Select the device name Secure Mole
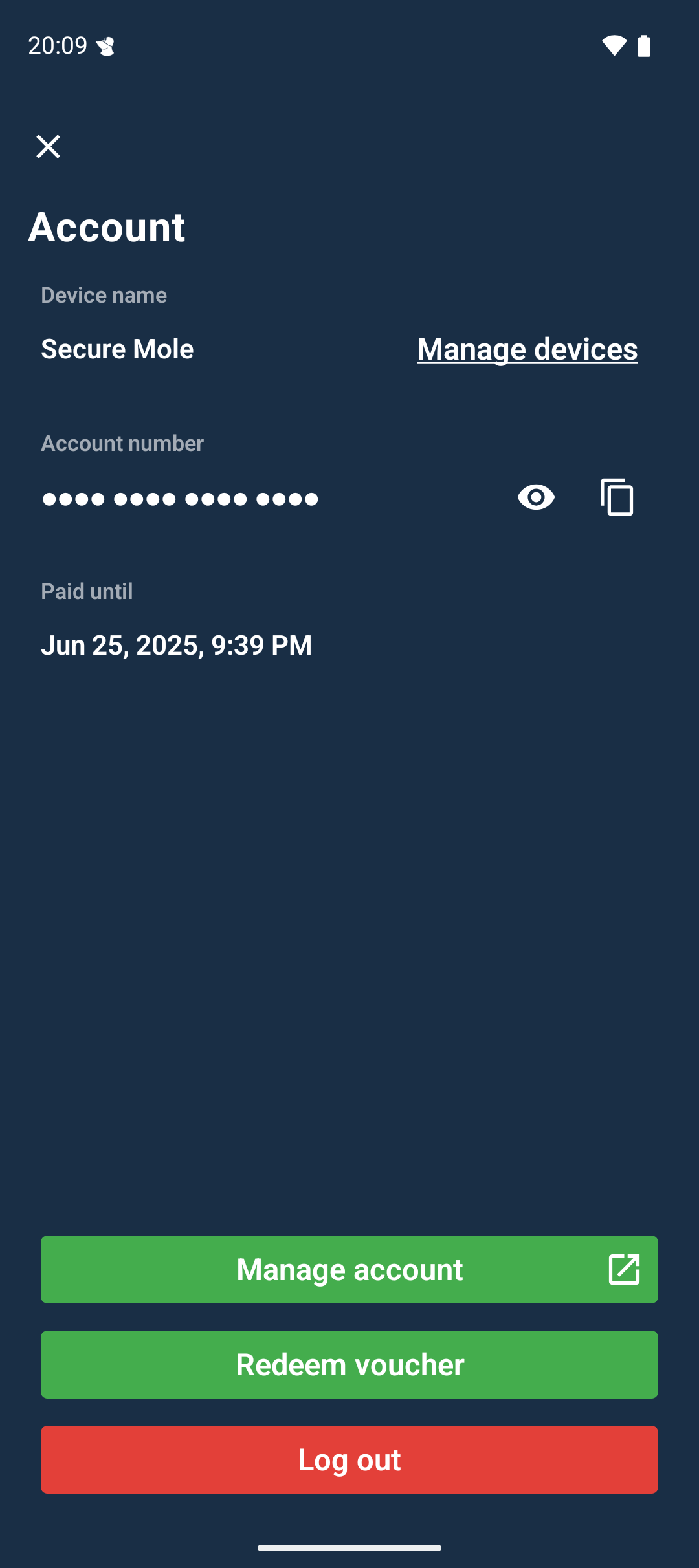The width and height of the screenshot is (699, 1568). coord(116,349)
